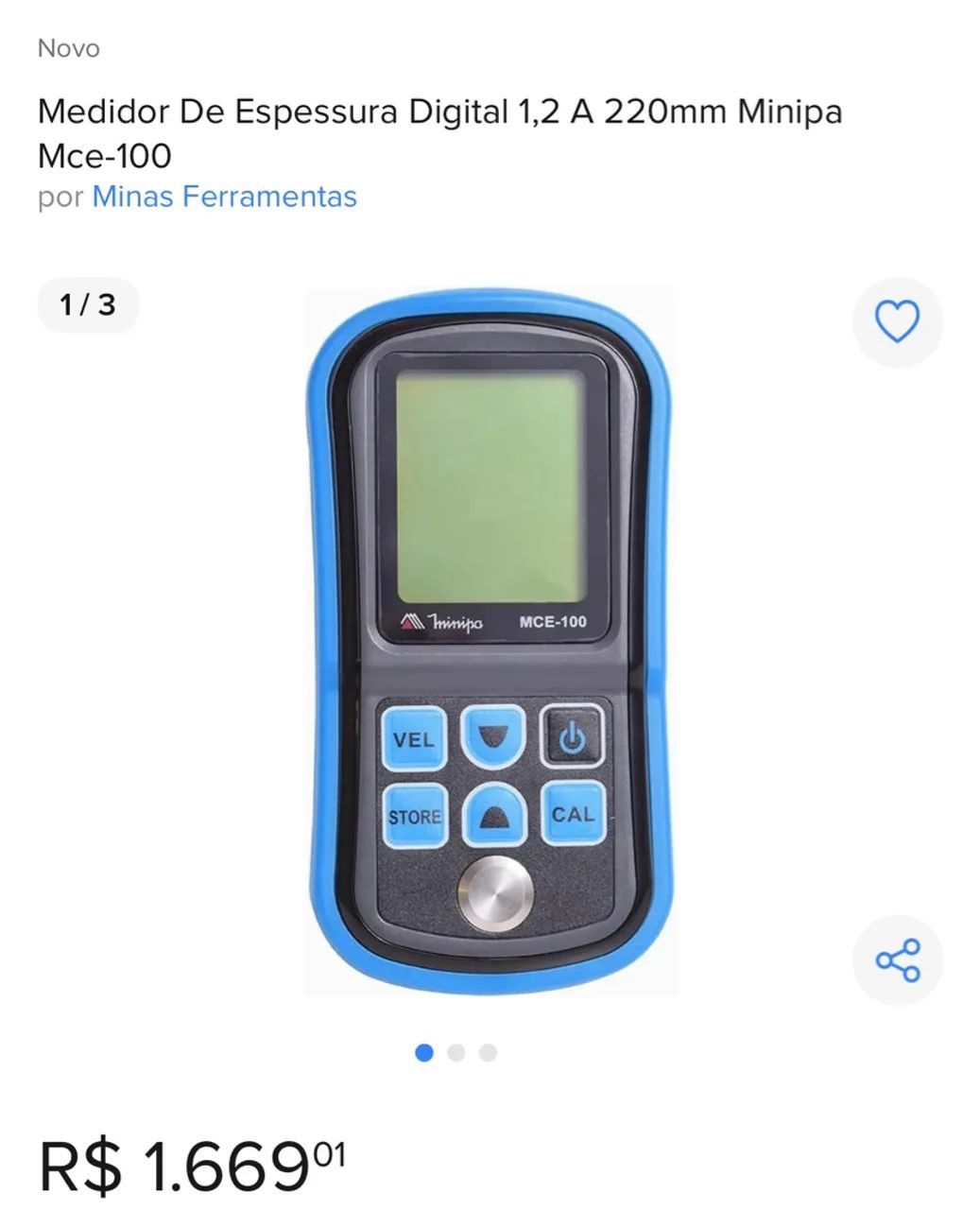This screenshot has height=1210, width=980.
Task: Click the 1/3 image counter badge
Action: click(86, 306)
